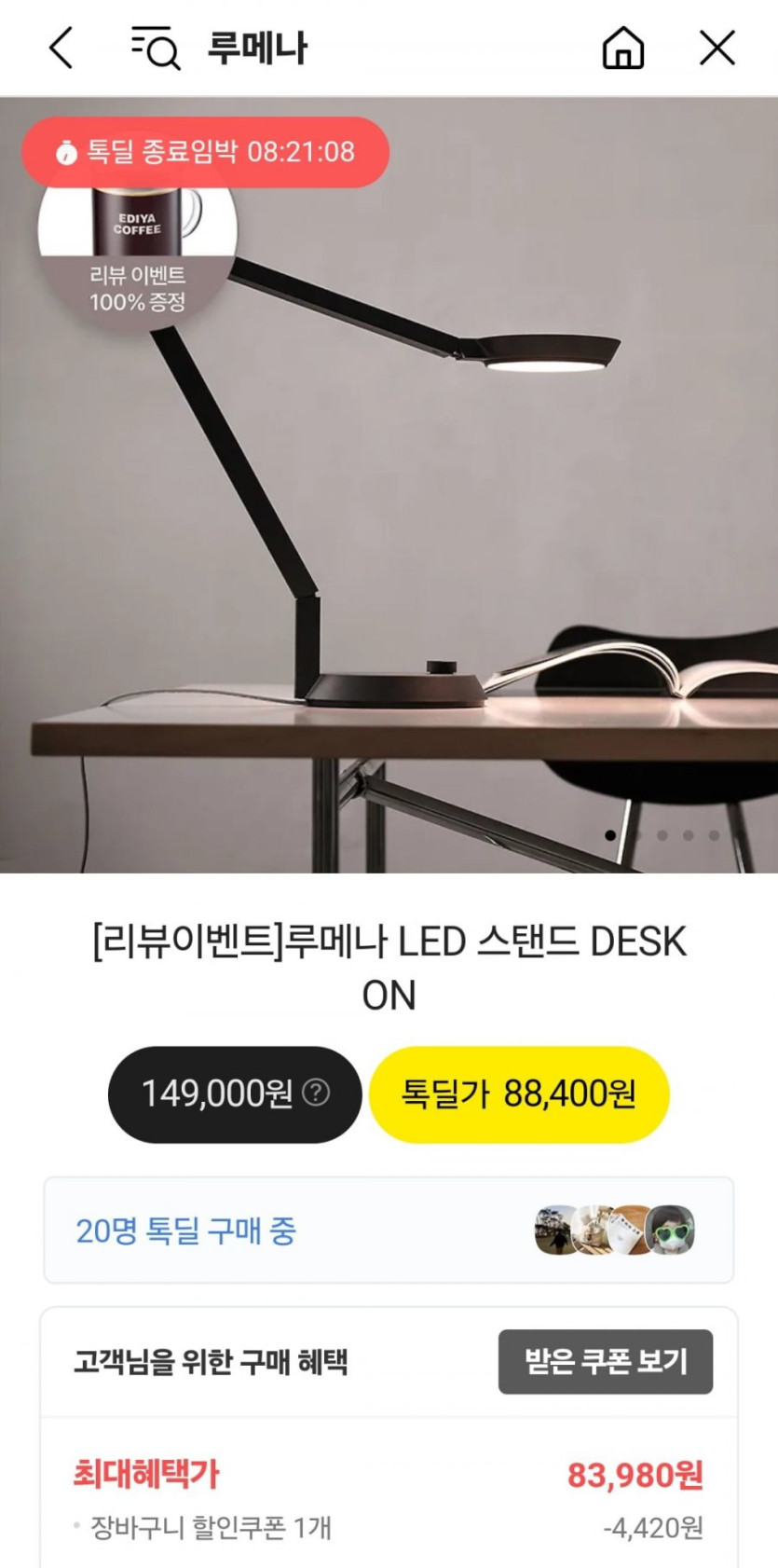
Task: Tap the image page indicator dots
Action: click(662, 835)
